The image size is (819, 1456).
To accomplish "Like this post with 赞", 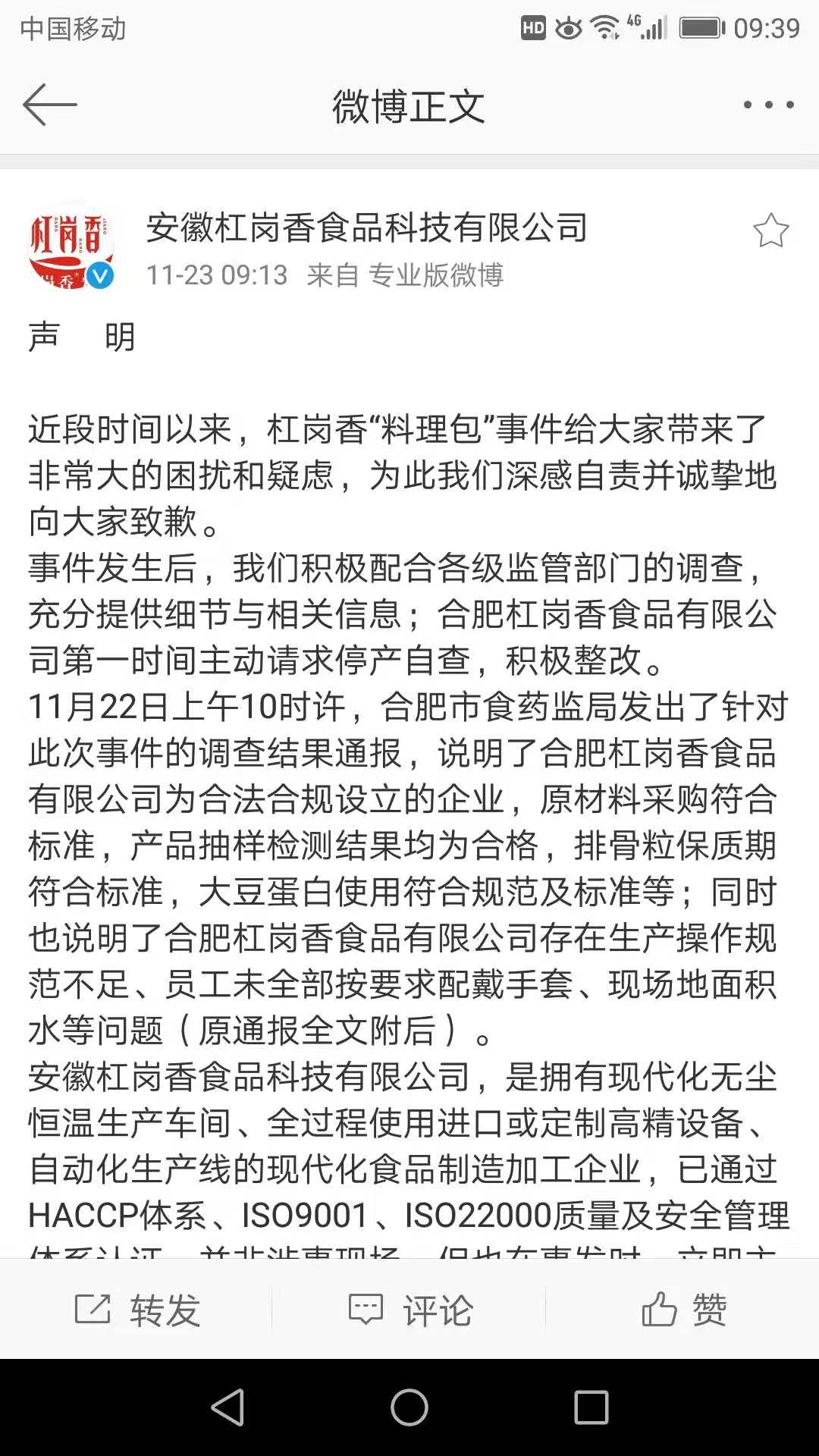I will pyautogui.click(x=683, y=1310).
